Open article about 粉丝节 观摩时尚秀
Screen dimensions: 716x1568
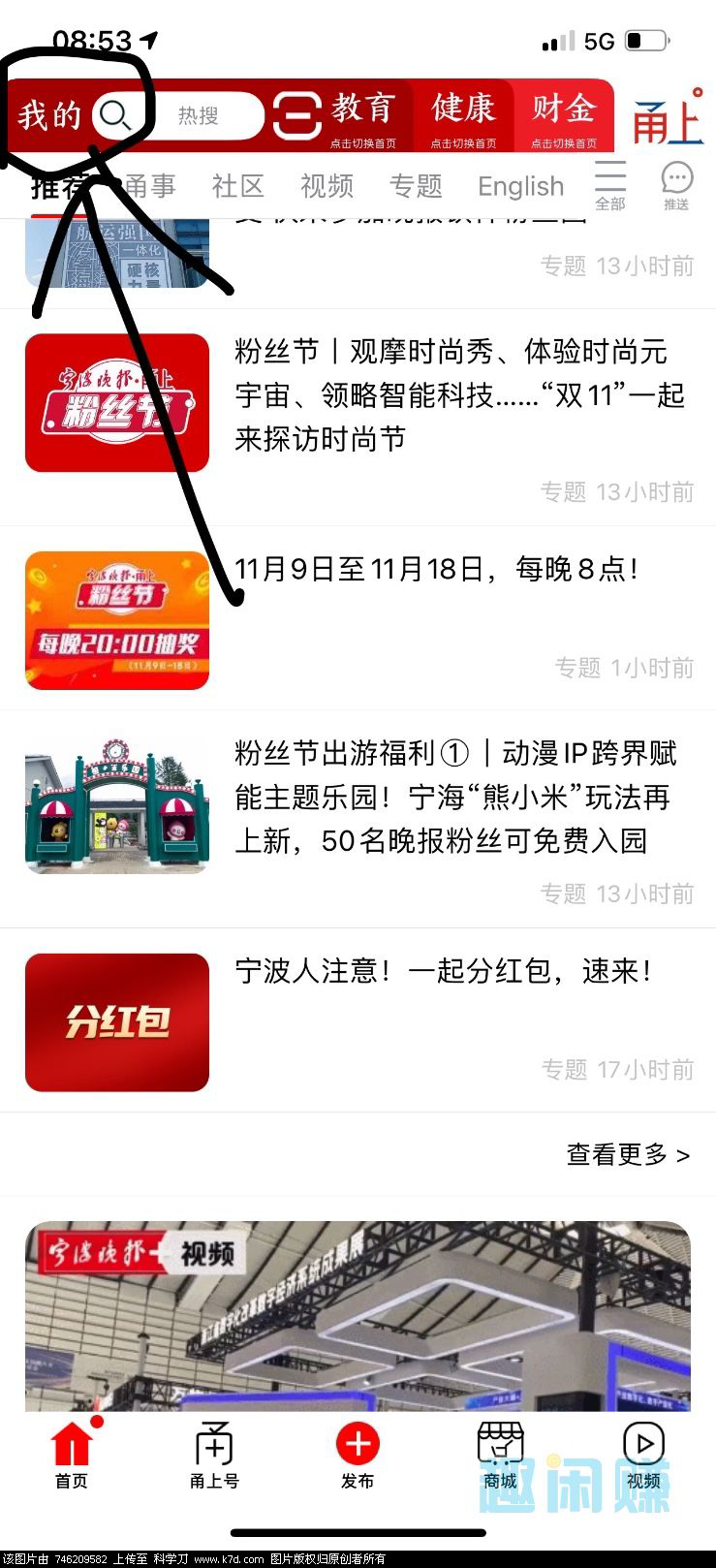[458, 395]
